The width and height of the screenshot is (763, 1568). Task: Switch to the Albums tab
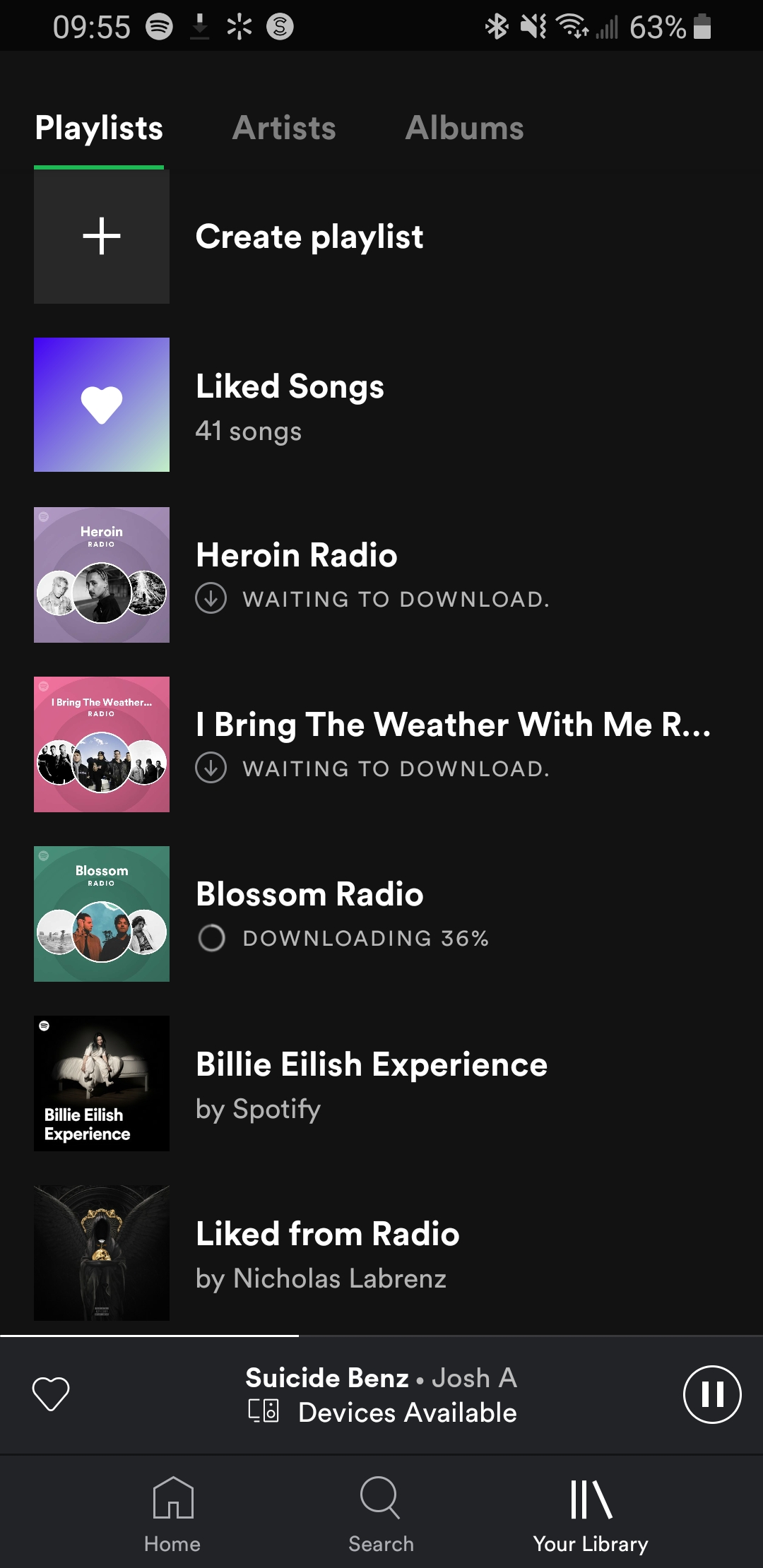464,128
